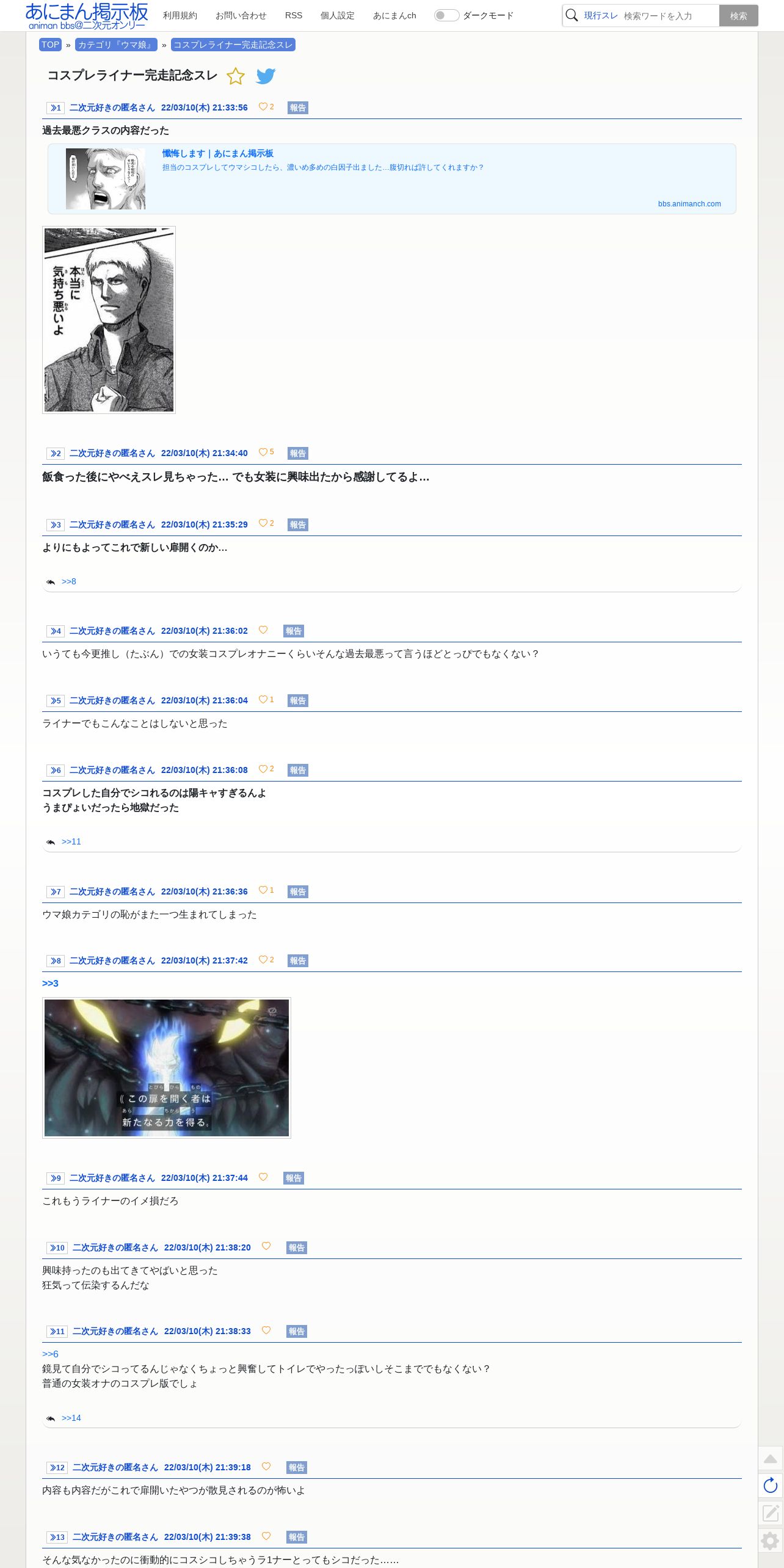Toggle the ダークモード switch
Image resolution: width=784 pixels, height=1568 pixels.
click(x=446, y=15)
